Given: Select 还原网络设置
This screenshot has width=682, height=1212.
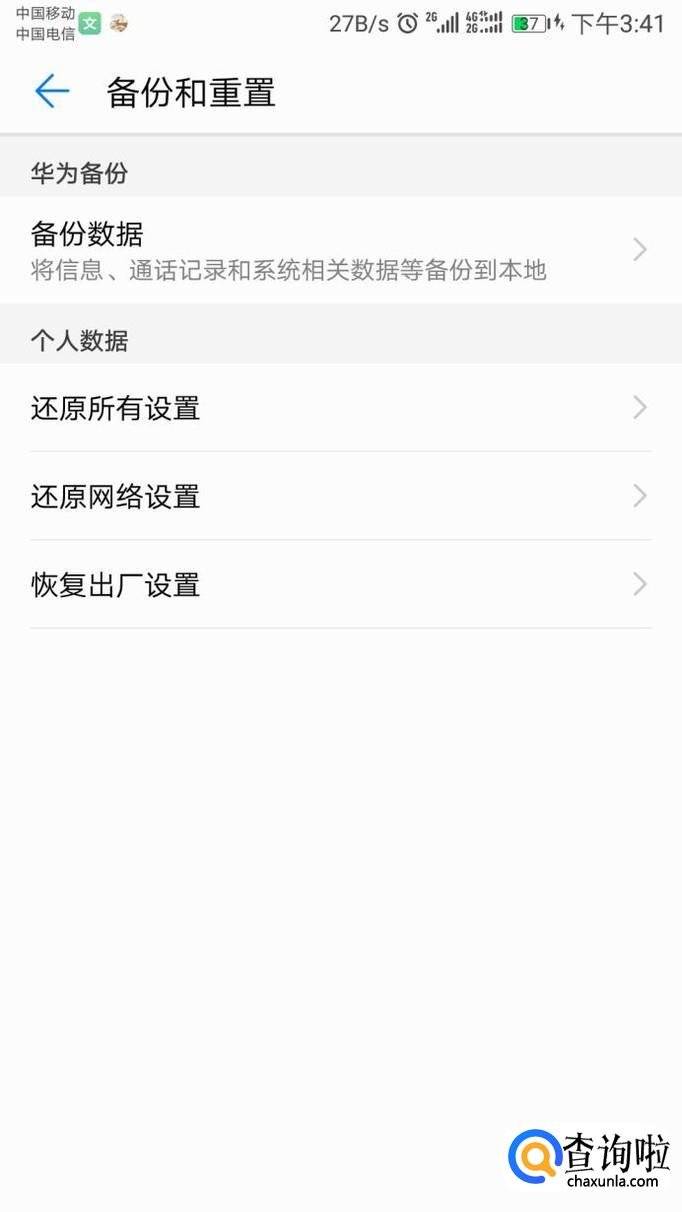Looking at the screenshot, I should tap(340, 496).
